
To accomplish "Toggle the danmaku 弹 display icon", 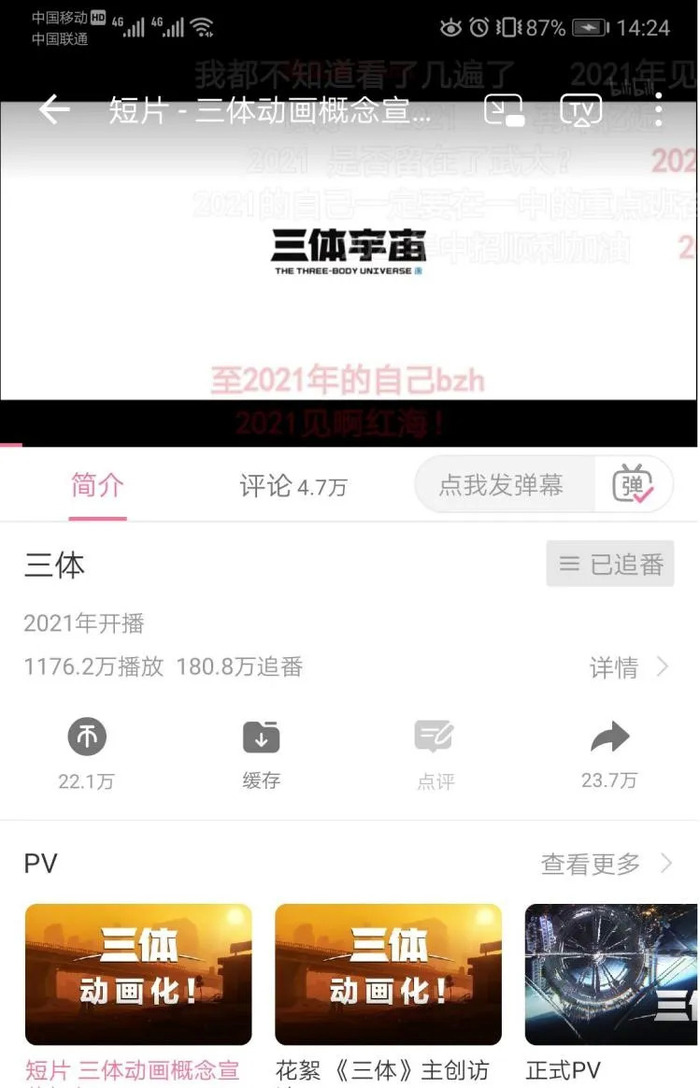I will tap(632, 486).
